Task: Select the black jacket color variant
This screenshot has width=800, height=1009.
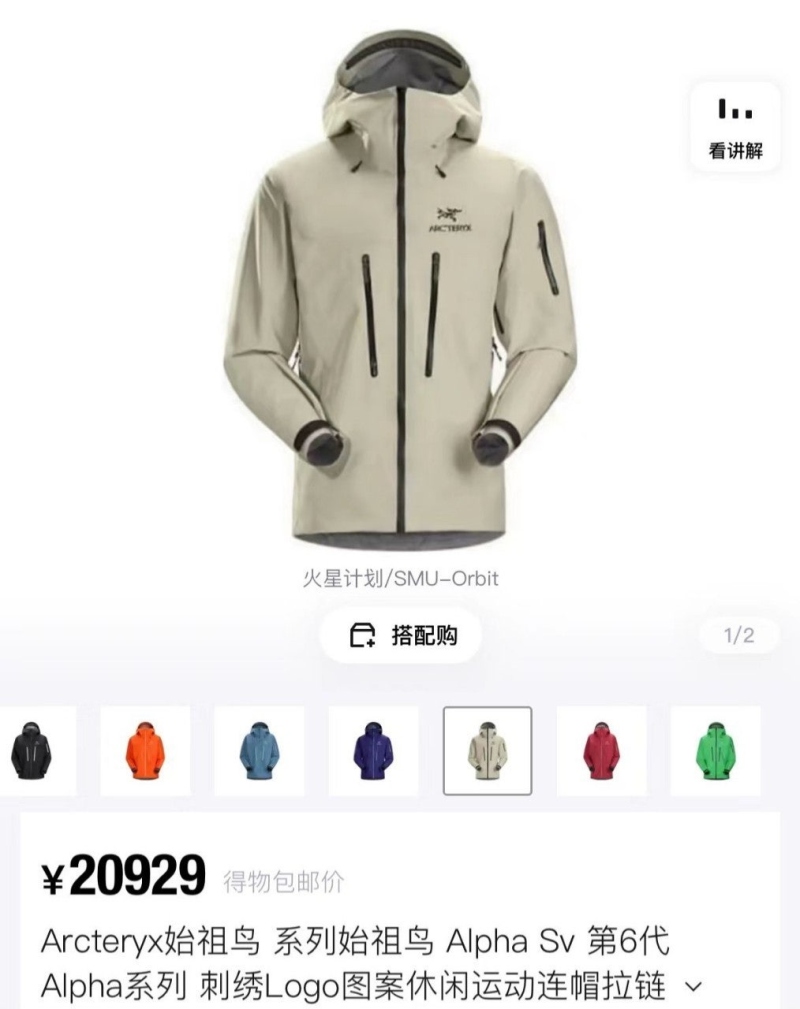Action: pyautogui.click(x=34, y=750)
